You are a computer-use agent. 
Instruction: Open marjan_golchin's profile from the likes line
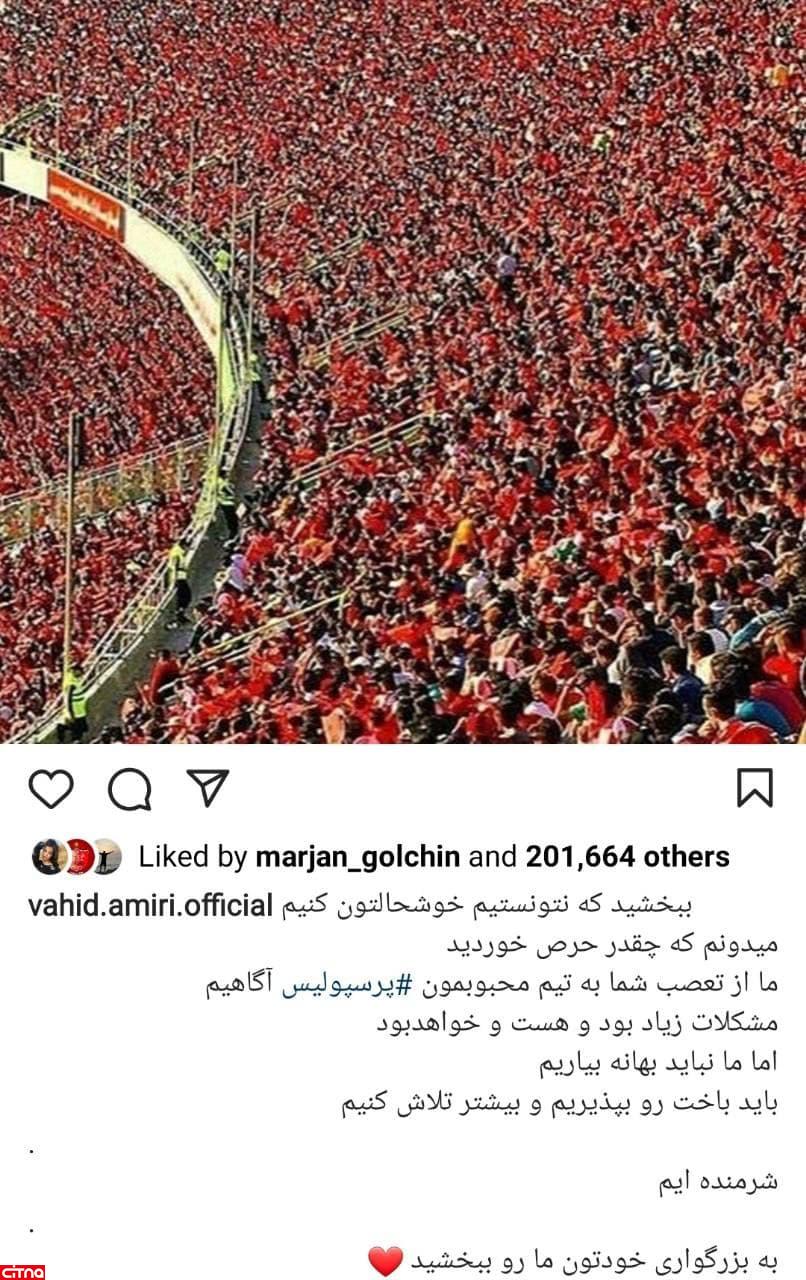[x=357, y=857]
